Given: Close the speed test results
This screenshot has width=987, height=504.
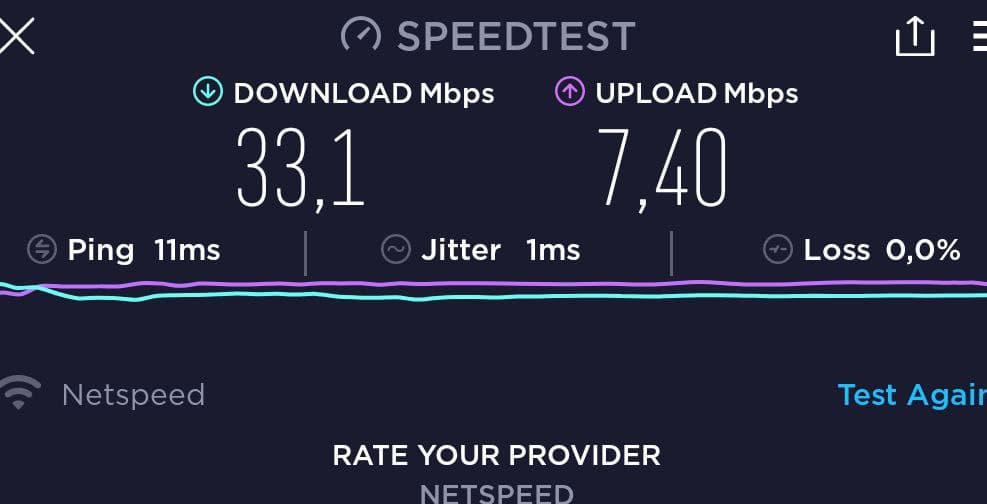Looking at the screenshot, I should (16, 35).
